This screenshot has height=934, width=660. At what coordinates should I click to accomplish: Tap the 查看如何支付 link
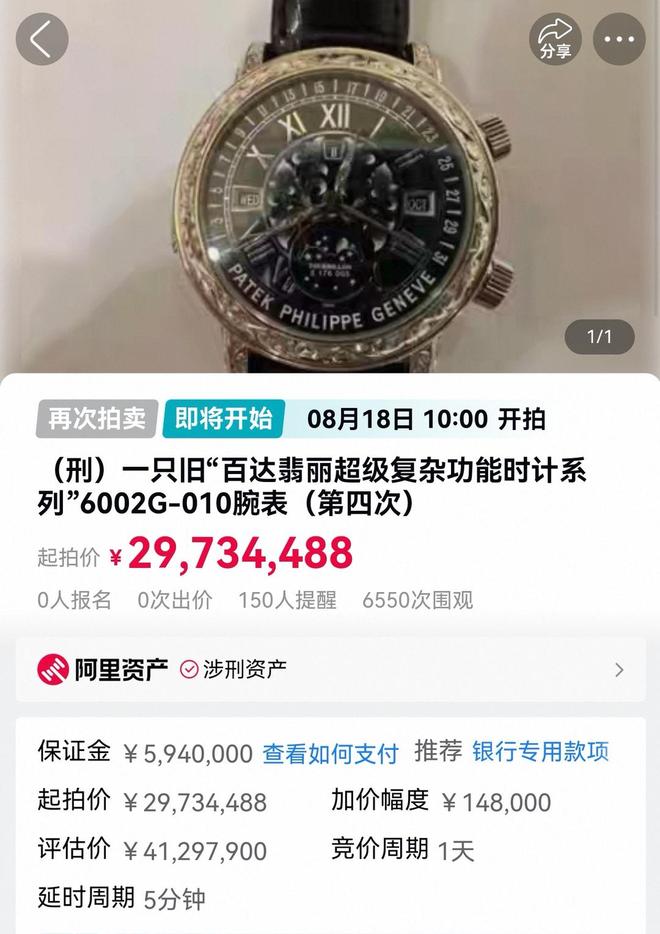coord(330,753)
